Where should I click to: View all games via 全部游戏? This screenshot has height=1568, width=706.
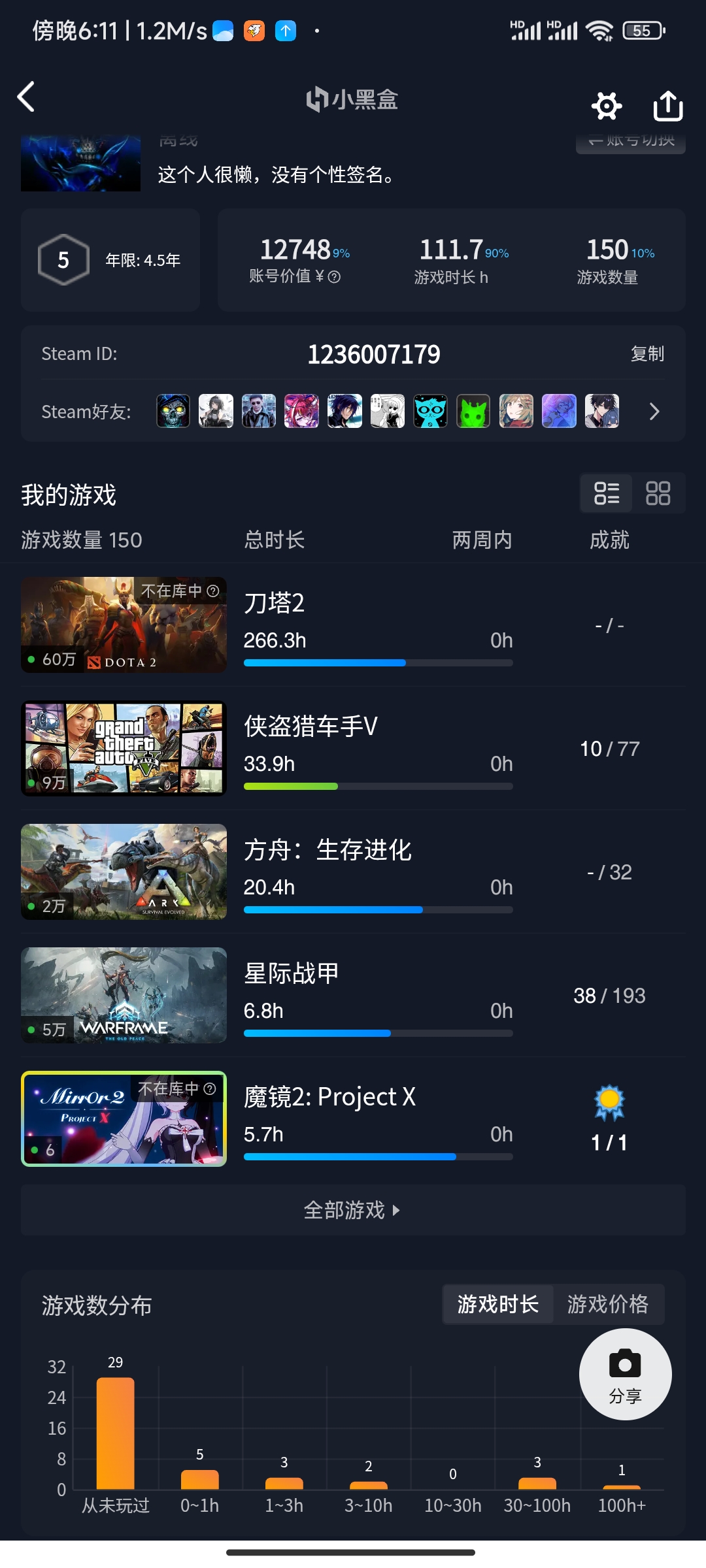coord(352,1210)
